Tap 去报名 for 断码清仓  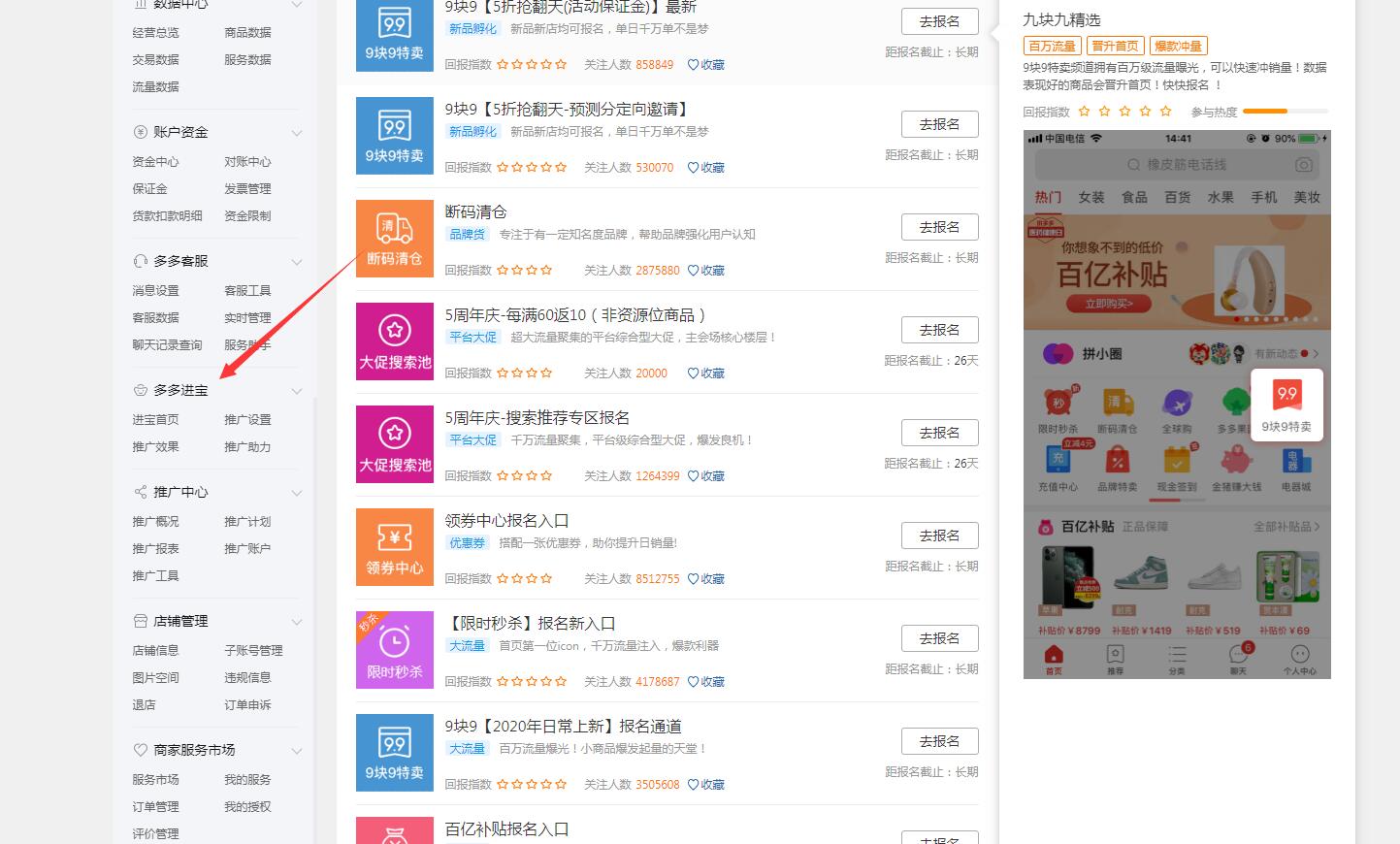point(939,227)
